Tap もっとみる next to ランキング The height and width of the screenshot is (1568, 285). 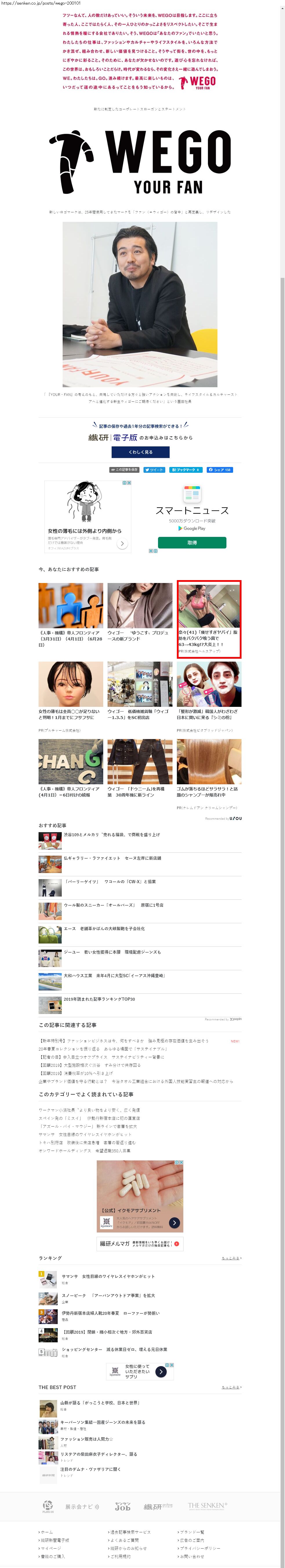coord(231,1258)
